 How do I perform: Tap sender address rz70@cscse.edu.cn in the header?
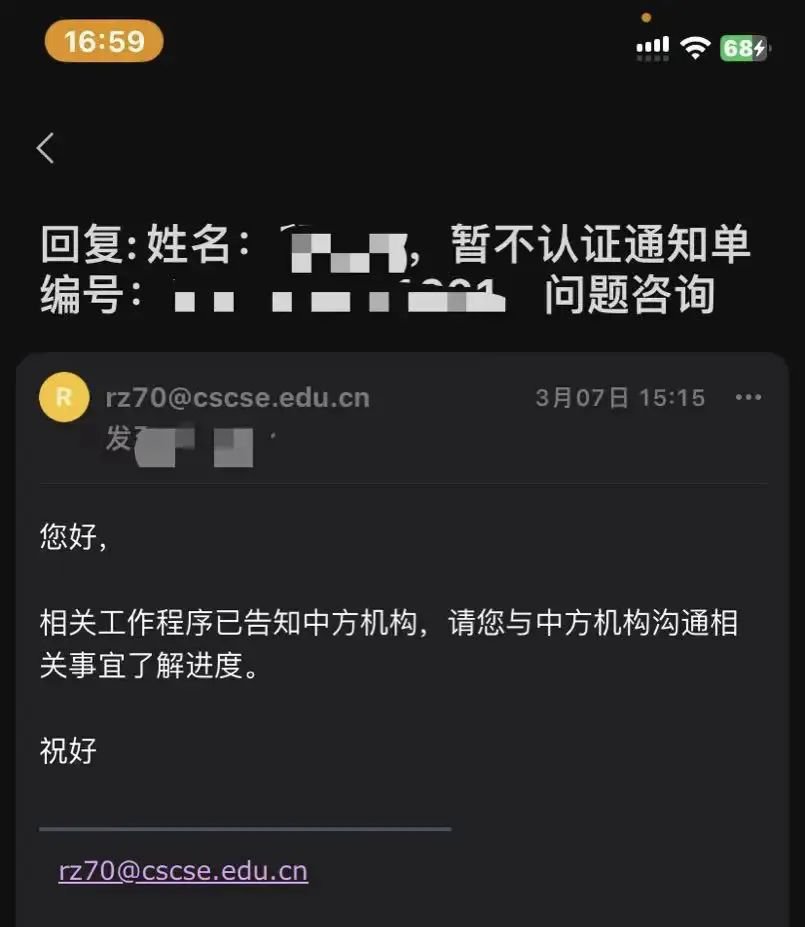pyautogui.click(x=237, y=398)
